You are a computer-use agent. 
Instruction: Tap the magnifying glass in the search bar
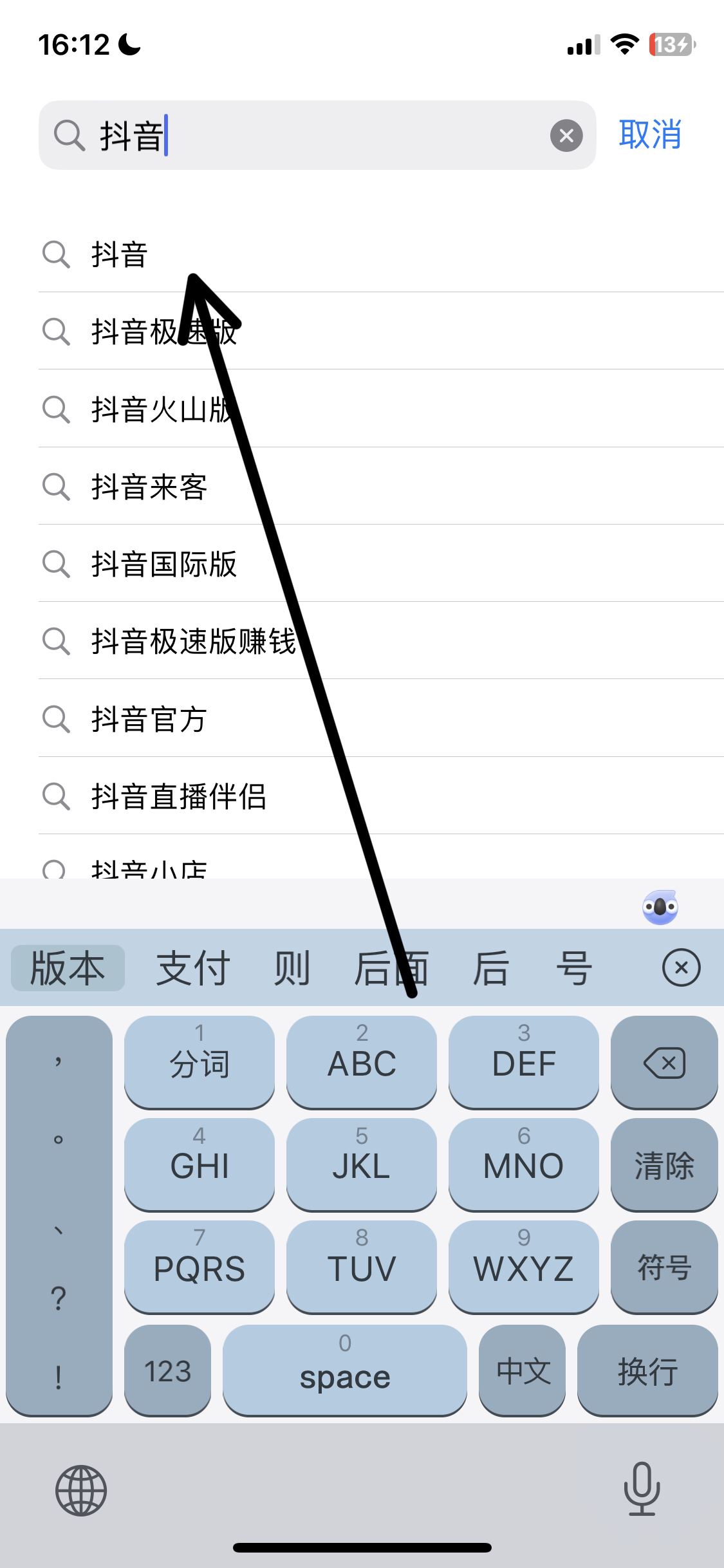coord(69,135)
